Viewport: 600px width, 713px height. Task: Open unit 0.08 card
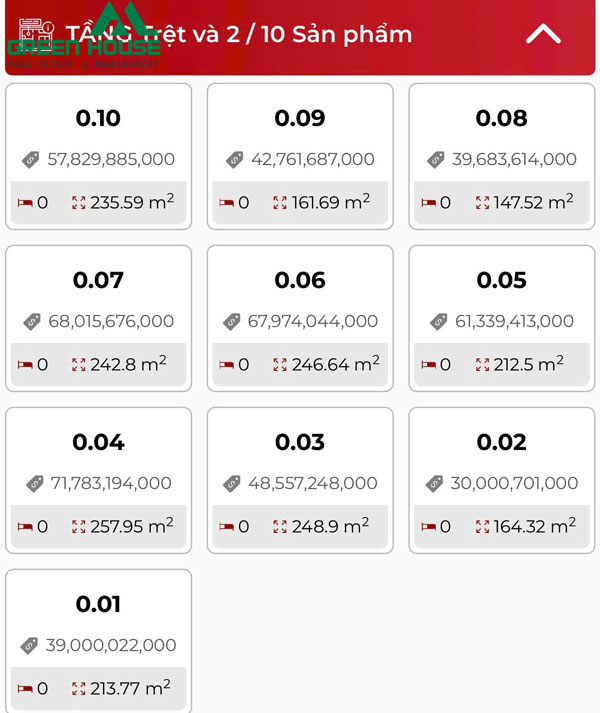501,155
